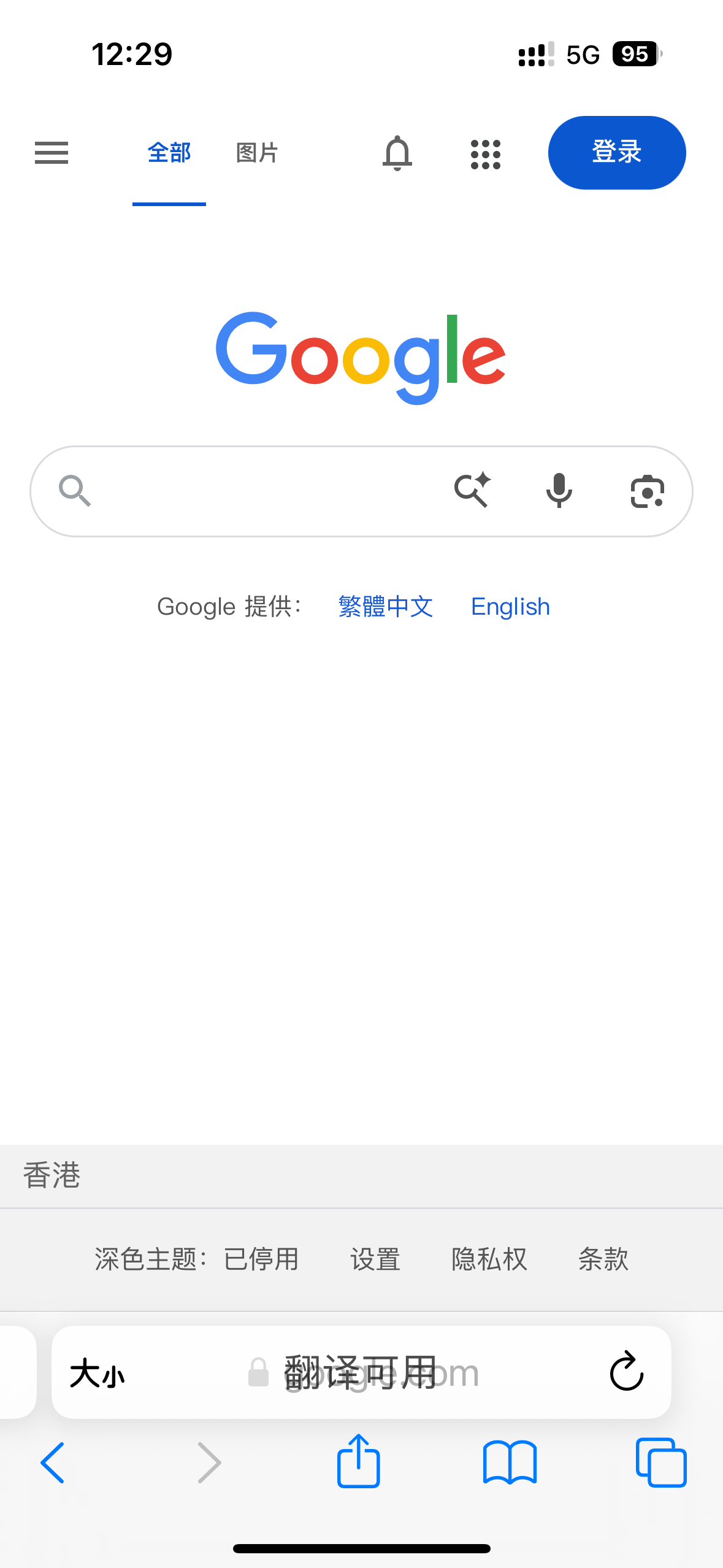The width and height of the screenshot is (723, 1568).
Task: Switch Google language to English
Action: (x=510, y=607)
